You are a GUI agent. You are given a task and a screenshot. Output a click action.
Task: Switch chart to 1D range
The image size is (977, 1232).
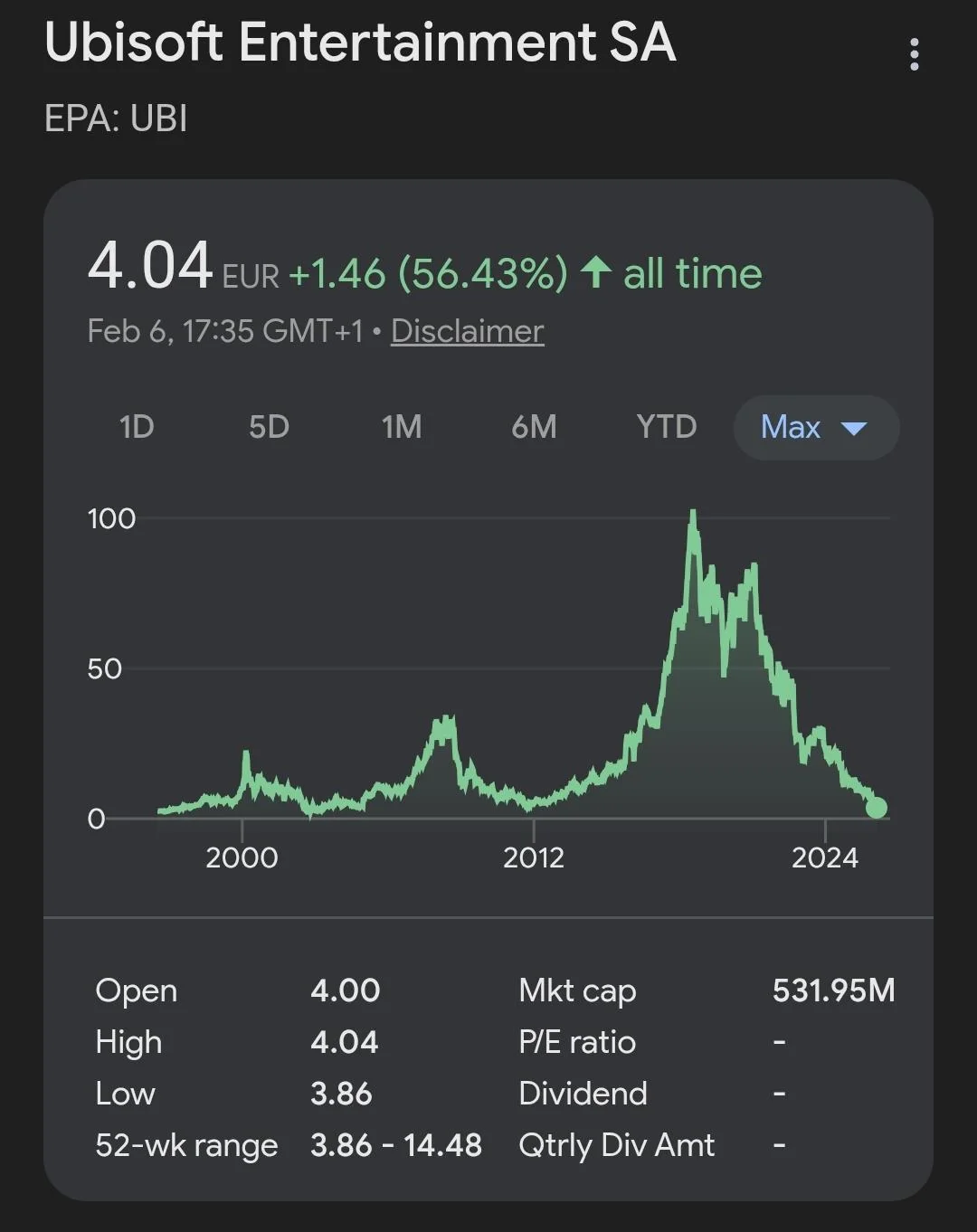point(137,427)
